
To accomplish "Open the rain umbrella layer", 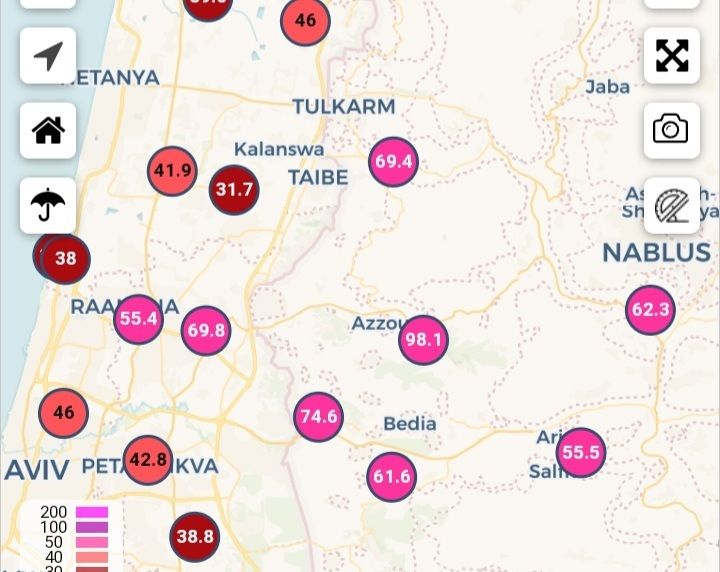I will [x=48, y=206].
